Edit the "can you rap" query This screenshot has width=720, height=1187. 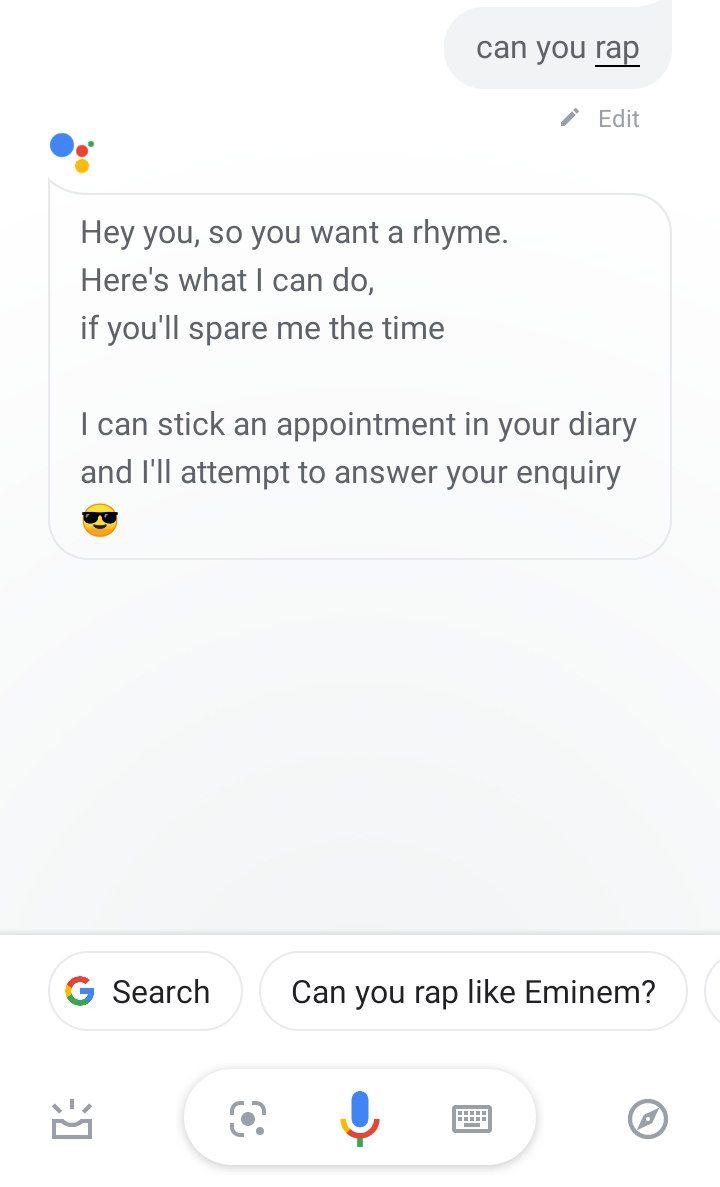click(600, 119)
